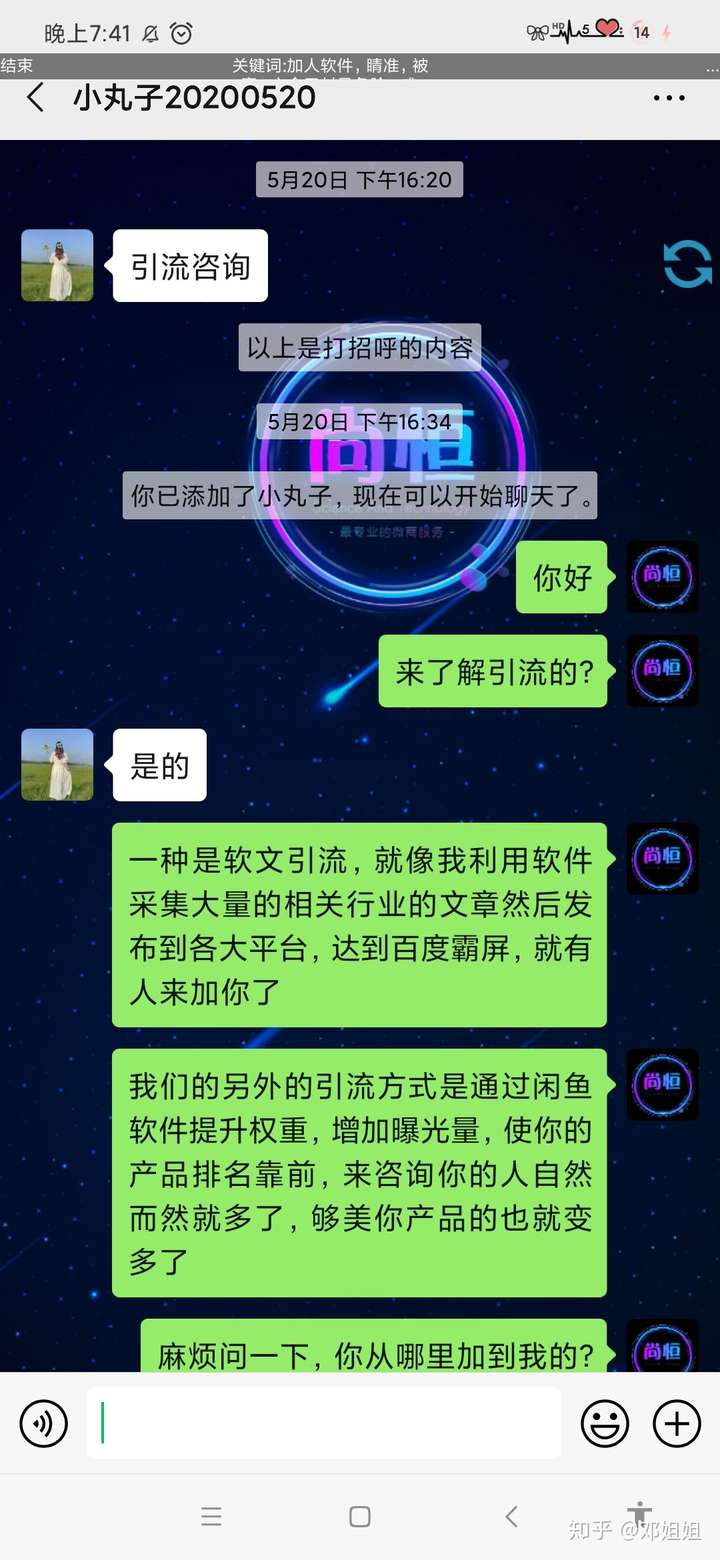The image size is (720, 1560).
Task: Go back from the 小丸子20200520 chat
Action: point(36,98)
